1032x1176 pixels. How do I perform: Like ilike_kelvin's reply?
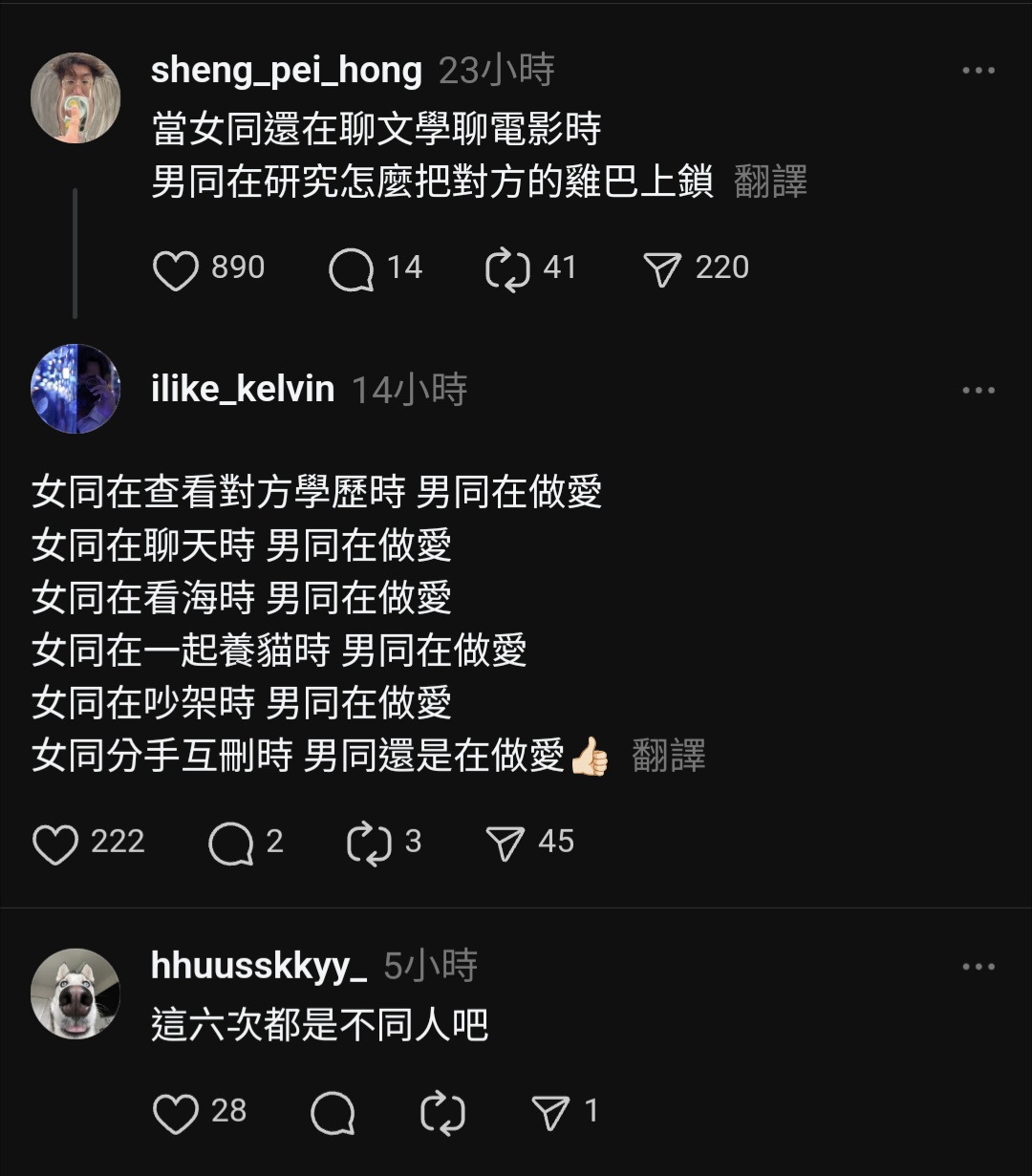coord(55,844)
